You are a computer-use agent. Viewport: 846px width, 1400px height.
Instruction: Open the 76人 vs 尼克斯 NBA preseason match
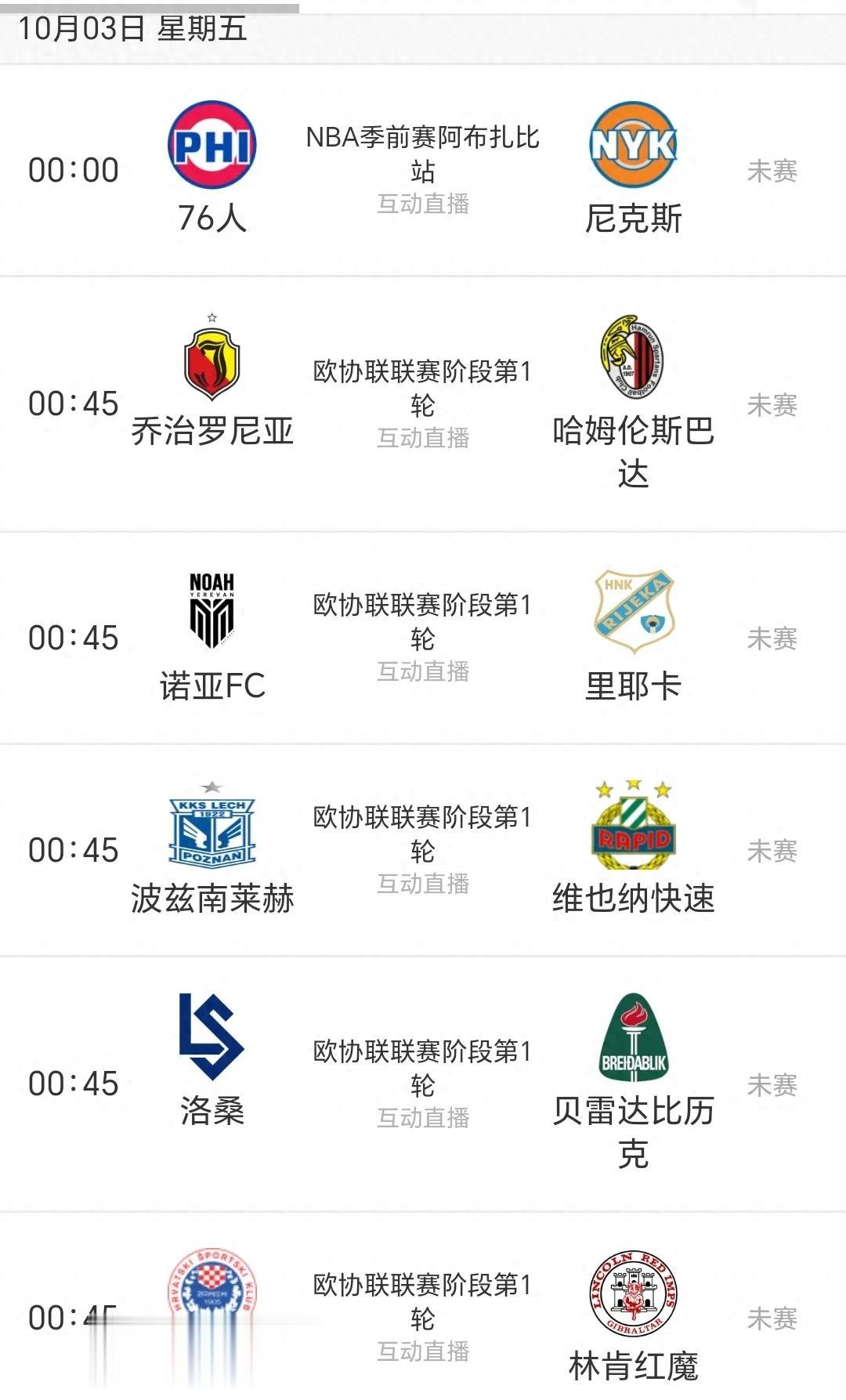coord(423,170)
